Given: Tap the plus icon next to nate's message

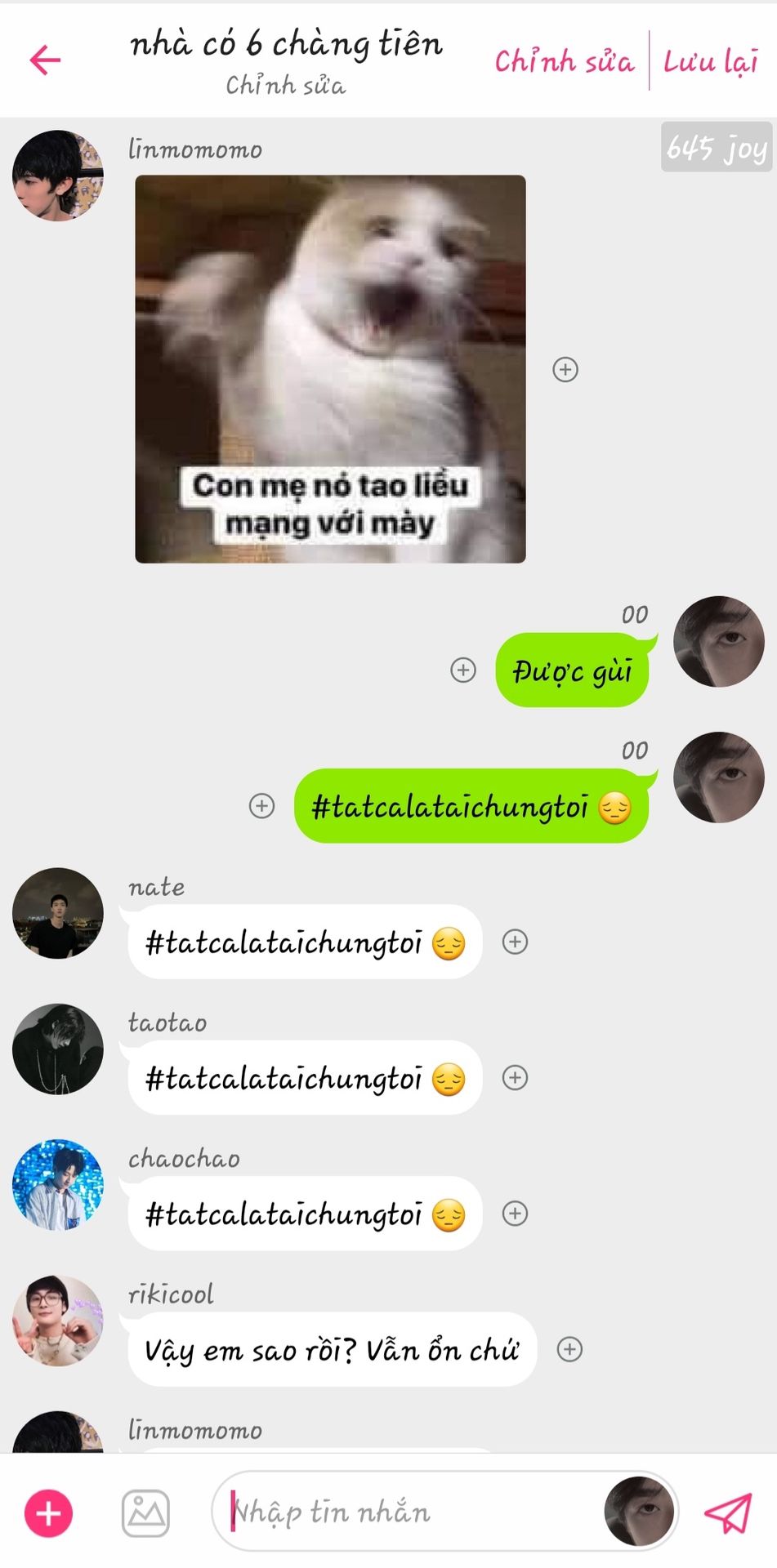Looking at the screenshot, I should 515,942.
